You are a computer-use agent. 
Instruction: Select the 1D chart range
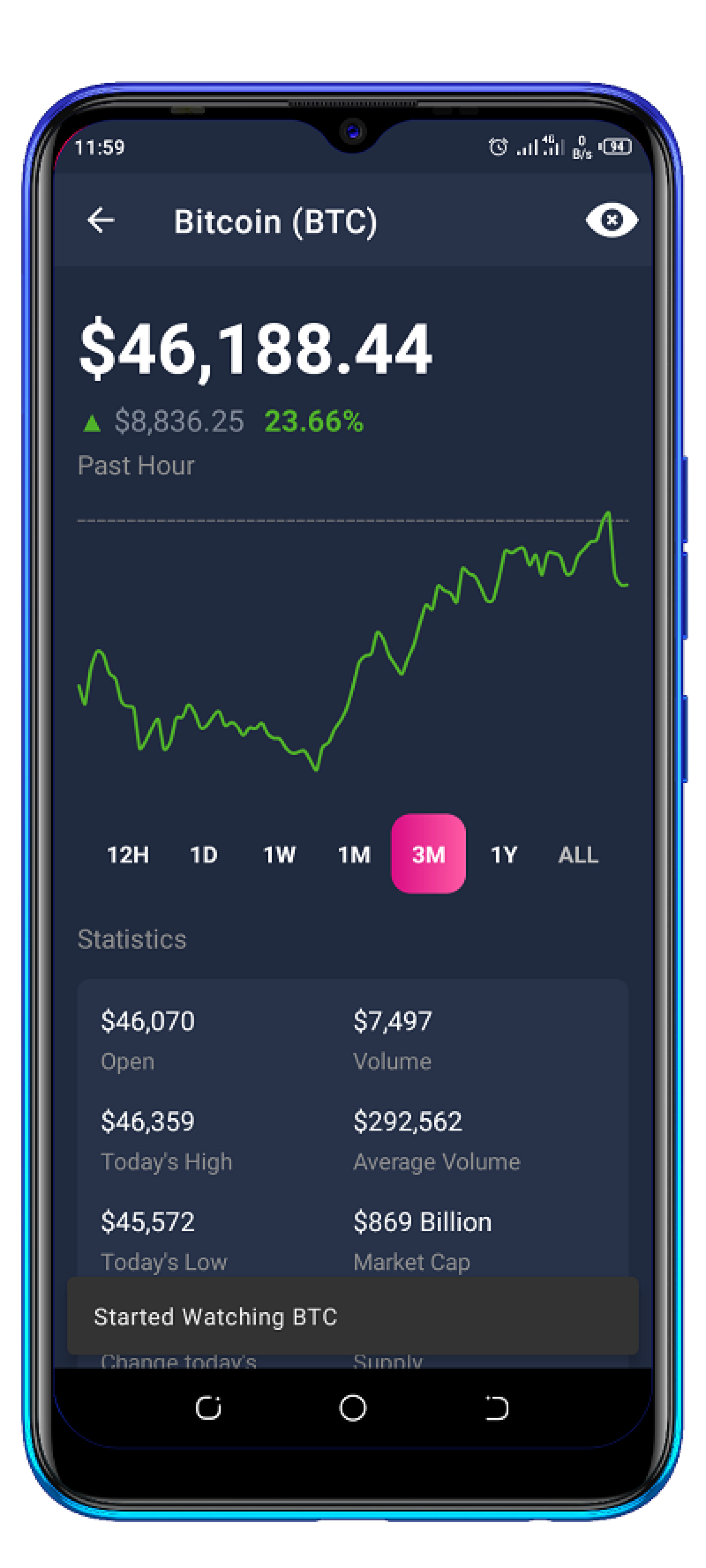(x=203, y=855)
